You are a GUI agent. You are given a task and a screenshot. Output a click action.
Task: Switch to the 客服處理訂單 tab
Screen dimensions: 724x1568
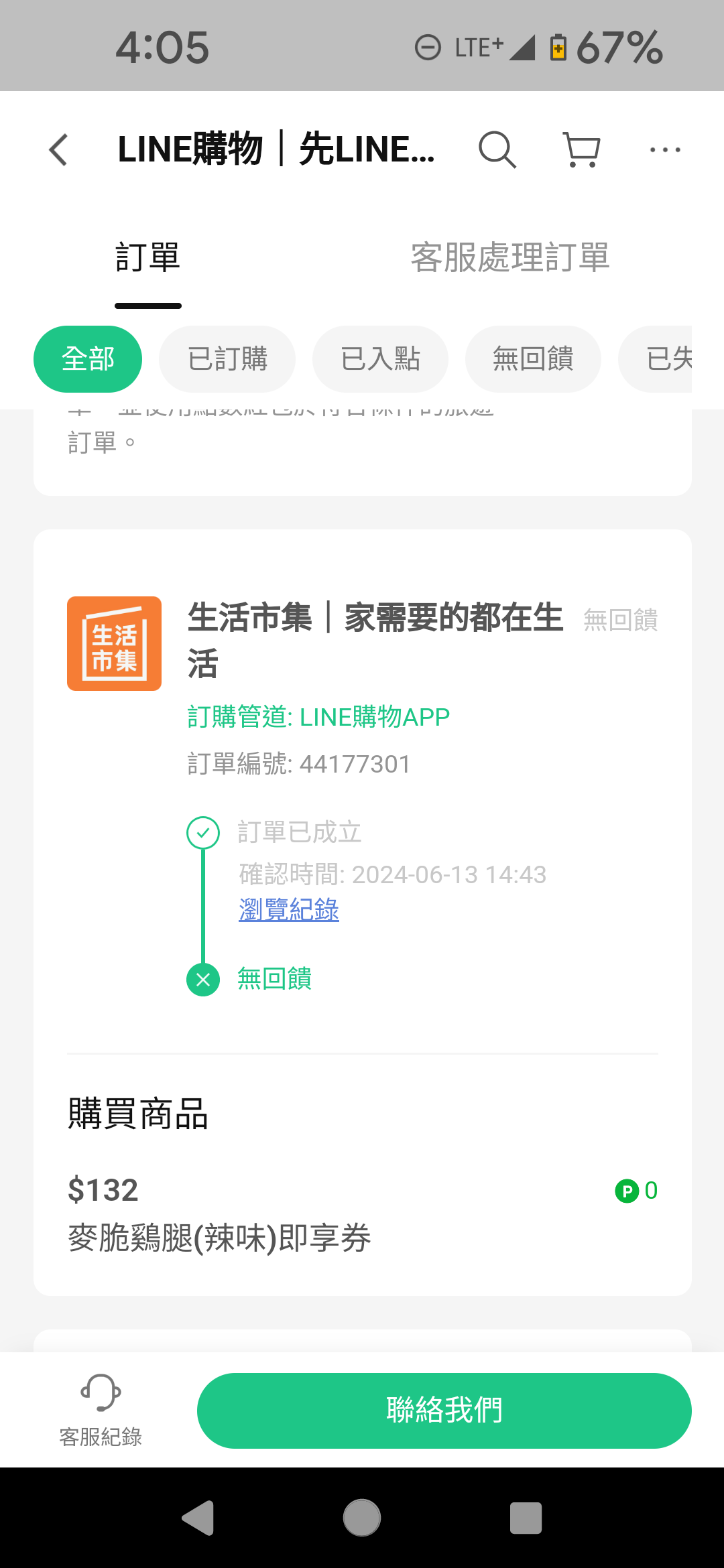coord(510,258)
